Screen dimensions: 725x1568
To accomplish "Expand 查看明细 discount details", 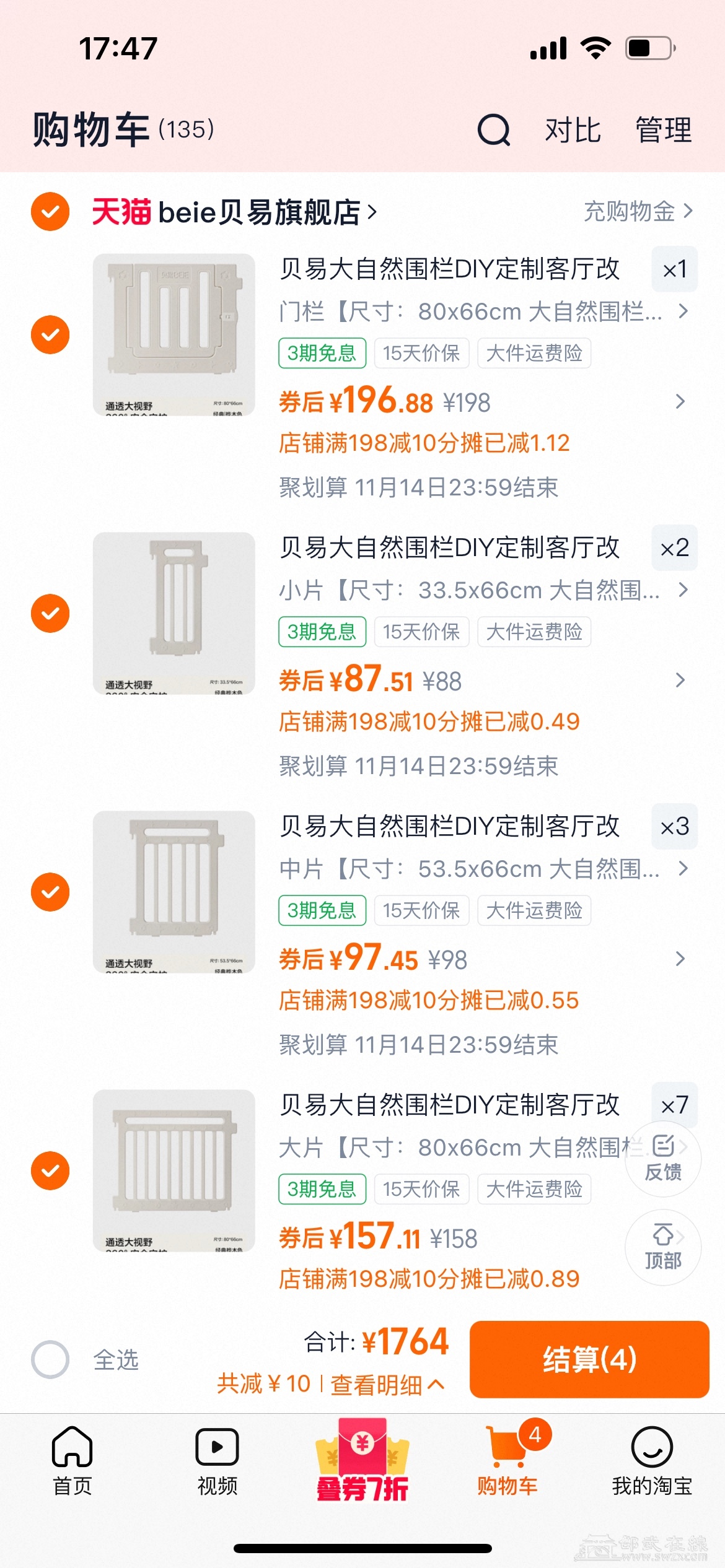I will [387, 1384].
